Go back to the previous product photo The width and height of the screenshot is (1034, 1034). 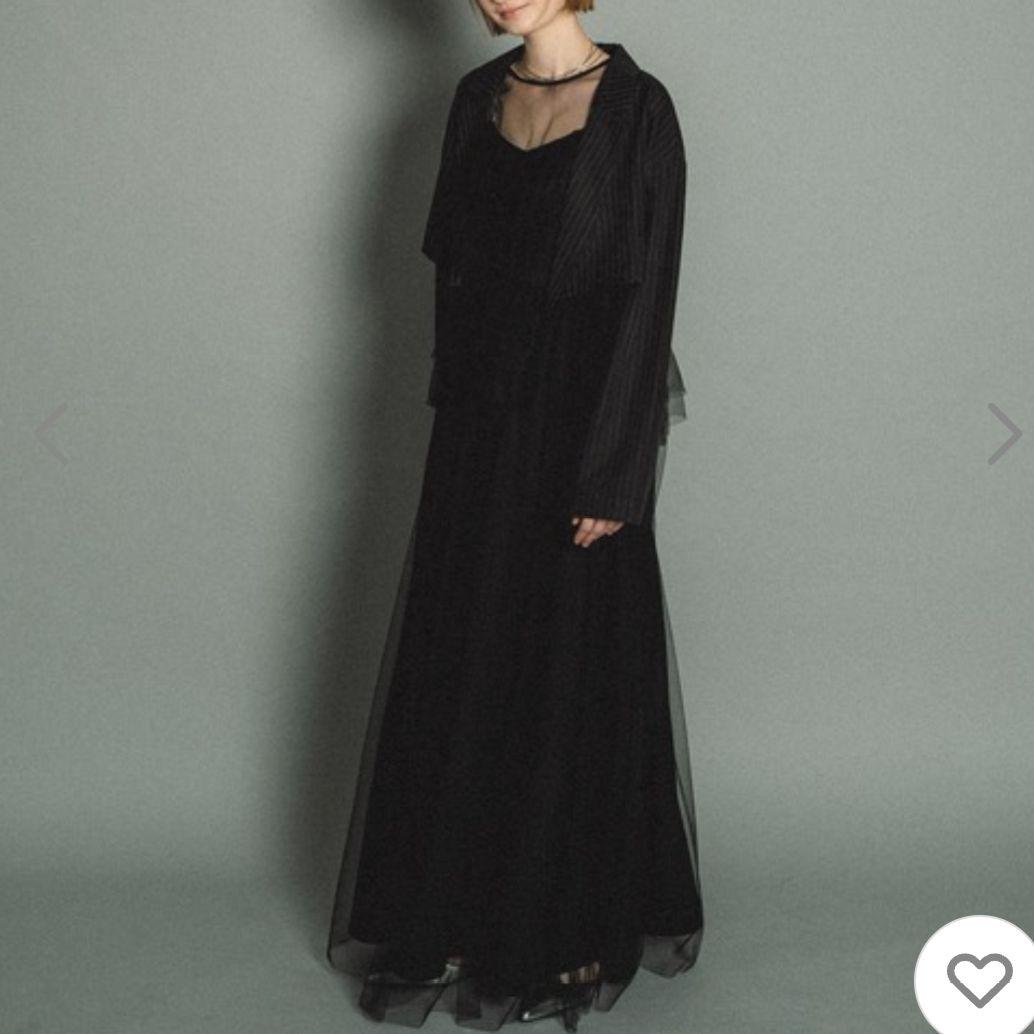point(50,434)
